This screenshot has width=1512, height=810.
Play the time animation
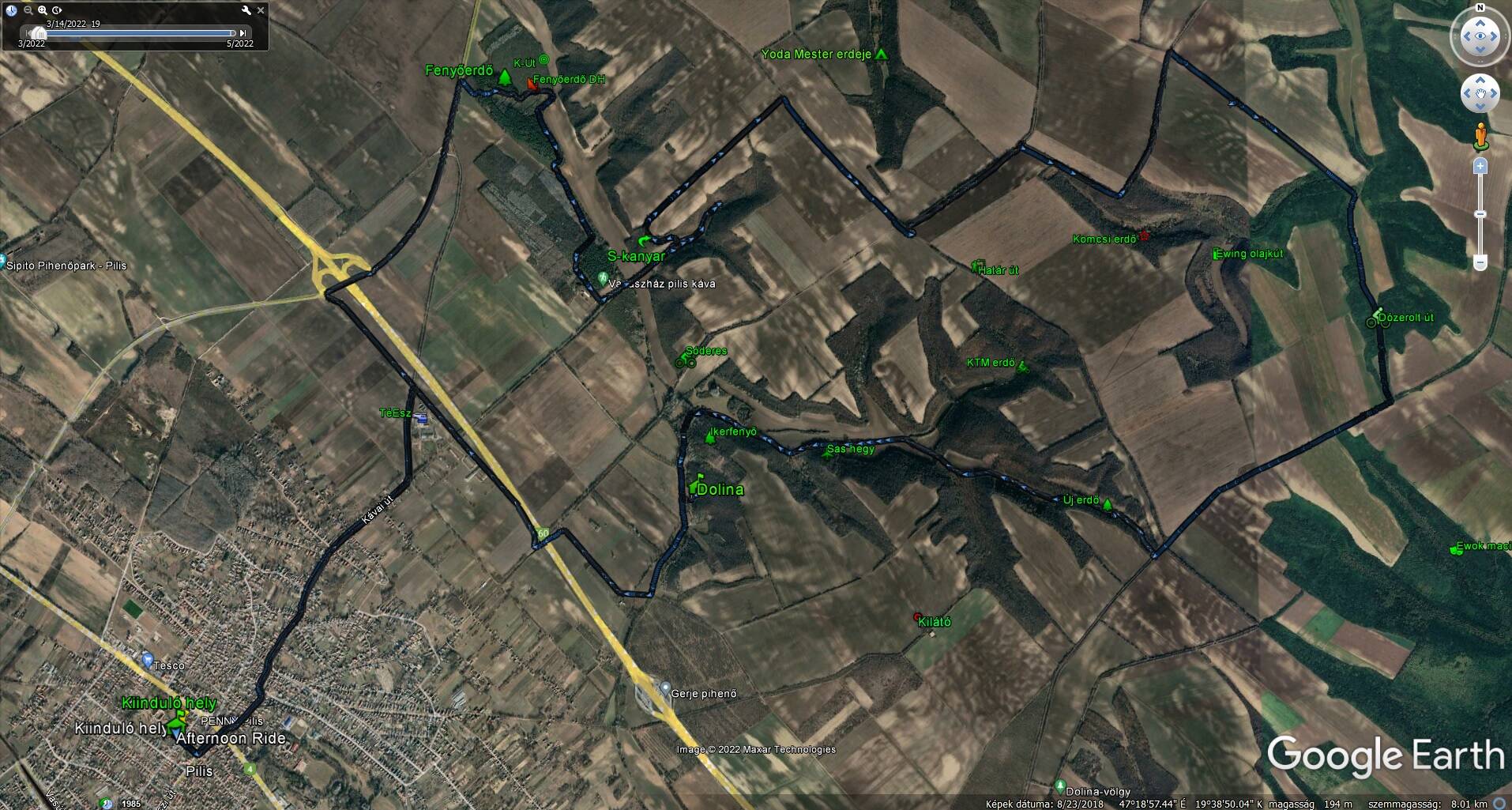click(x=57, y=10)
